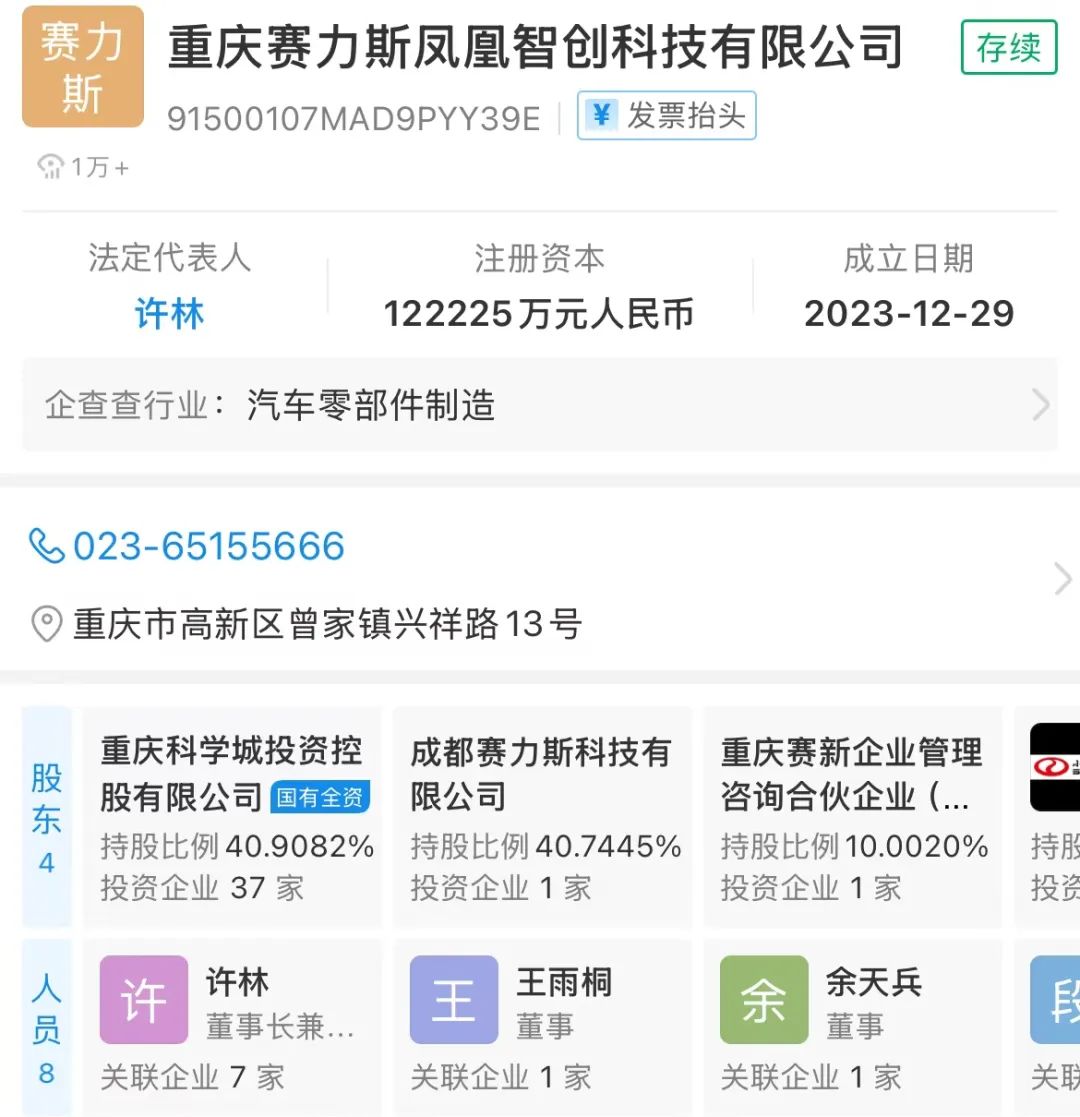
Task: Open legal representative 许林's profile link
Action: [169, 314]
